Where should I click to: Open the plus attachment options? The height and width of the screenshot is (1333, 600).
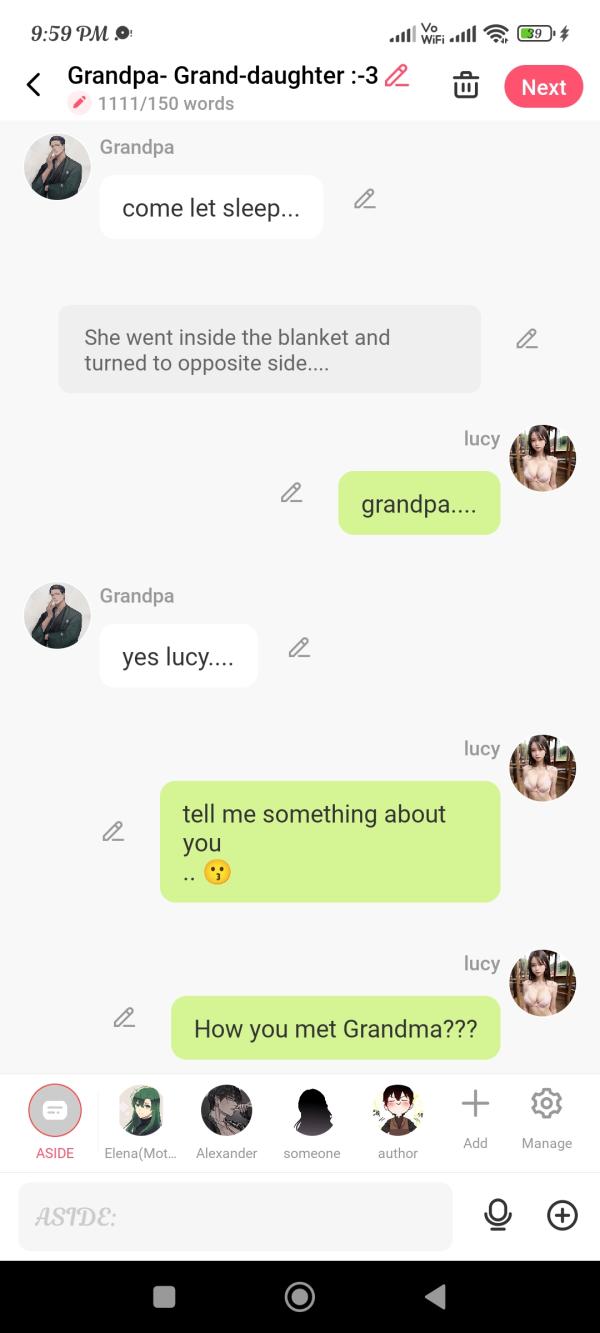(562, 1215)
